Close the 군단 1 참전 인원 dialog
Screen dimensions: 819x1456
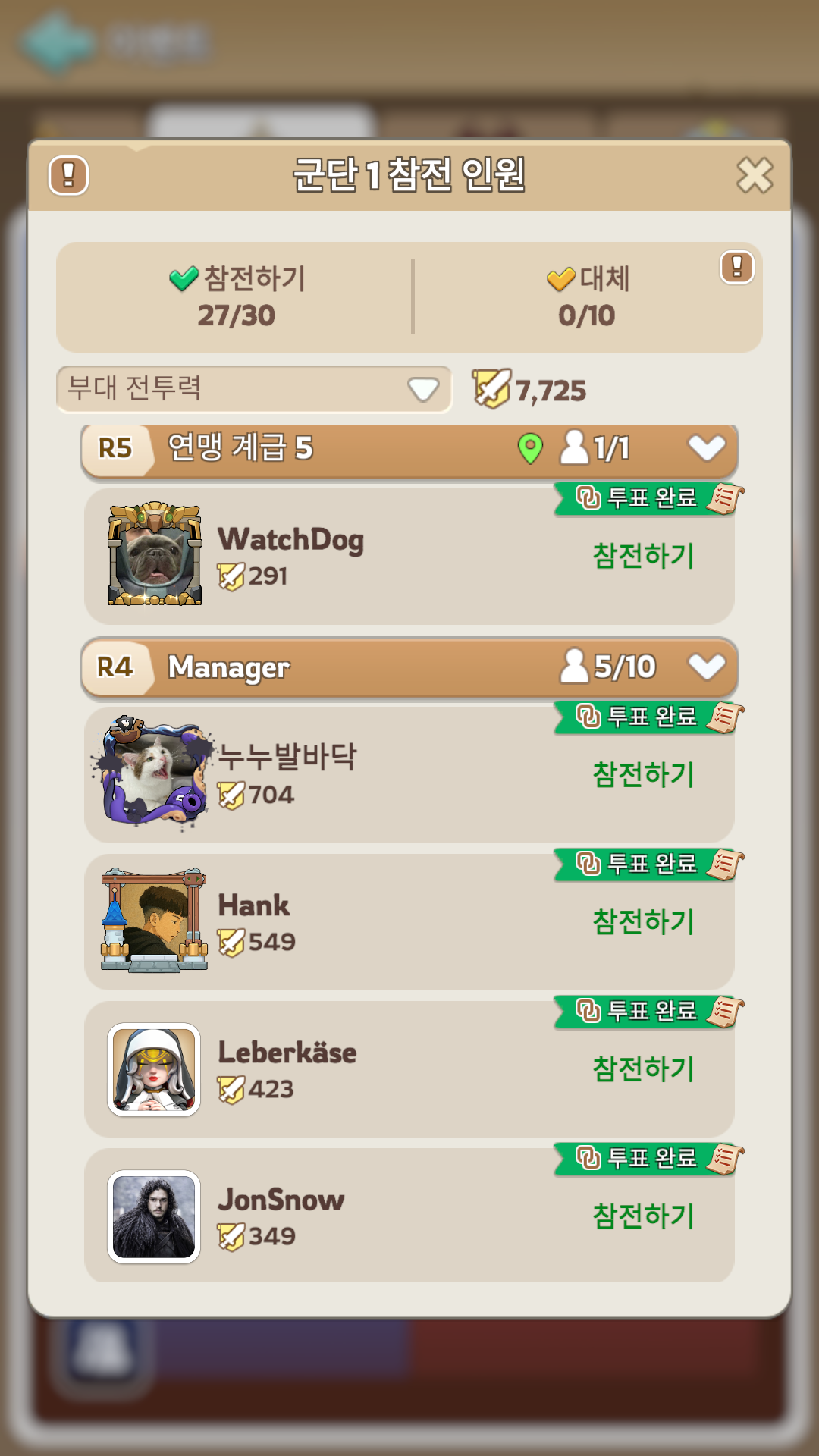coord(755,173)
